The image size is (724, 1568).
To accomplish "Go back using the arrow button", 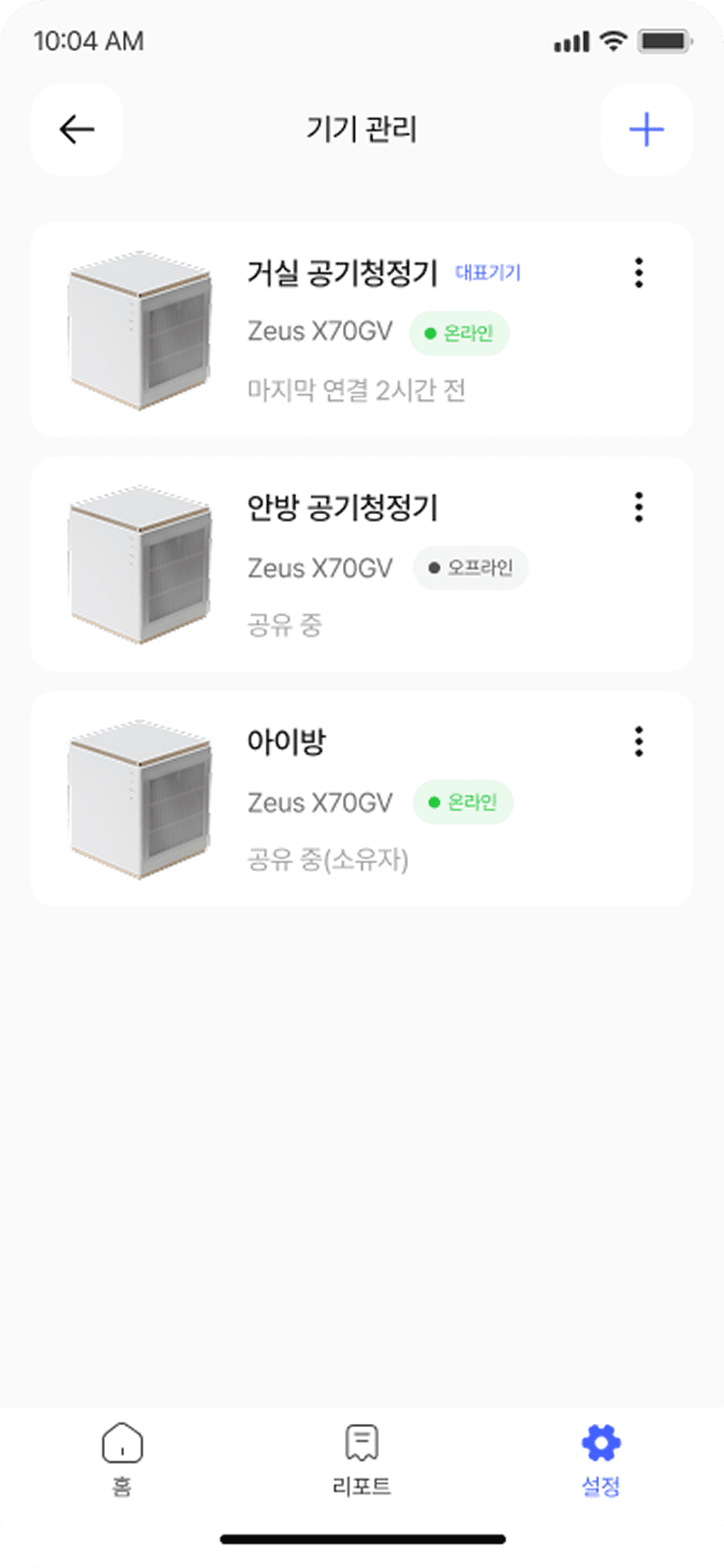I will pyautogui.click(x=77, y=129).
